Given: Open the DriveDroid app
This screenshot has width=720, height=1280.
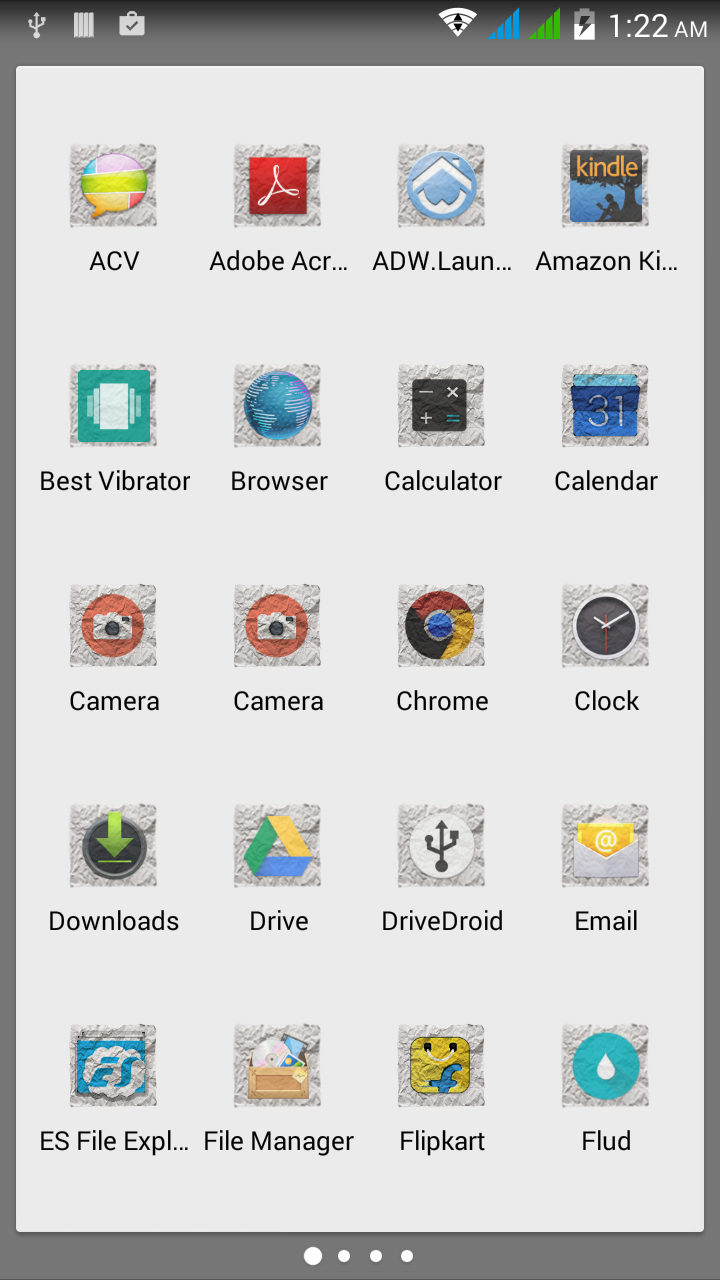Looking at the screenshot, I should coord(442,846).
